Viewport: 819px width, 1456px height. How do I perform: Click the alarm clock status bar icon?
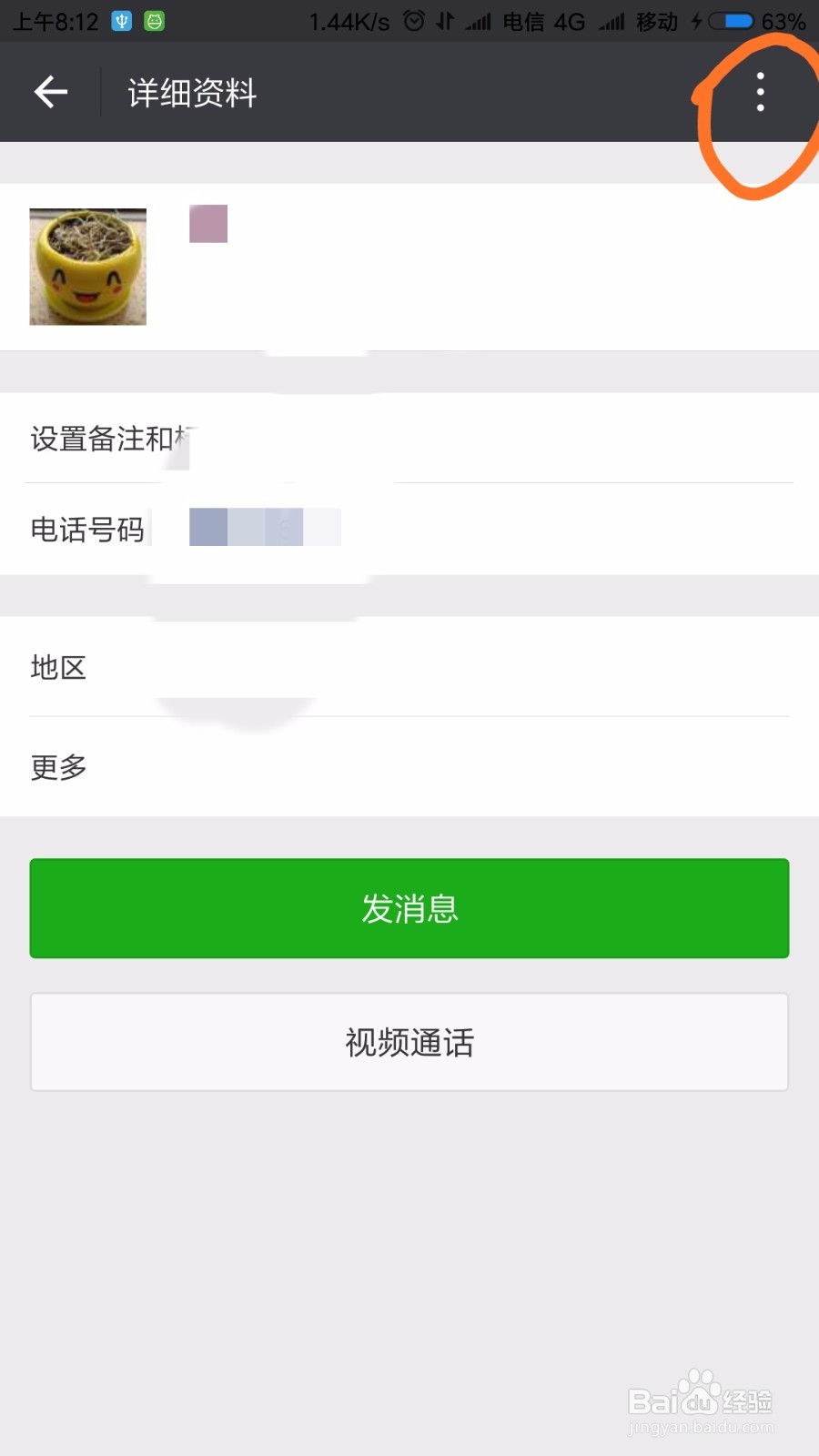point(415,20)
